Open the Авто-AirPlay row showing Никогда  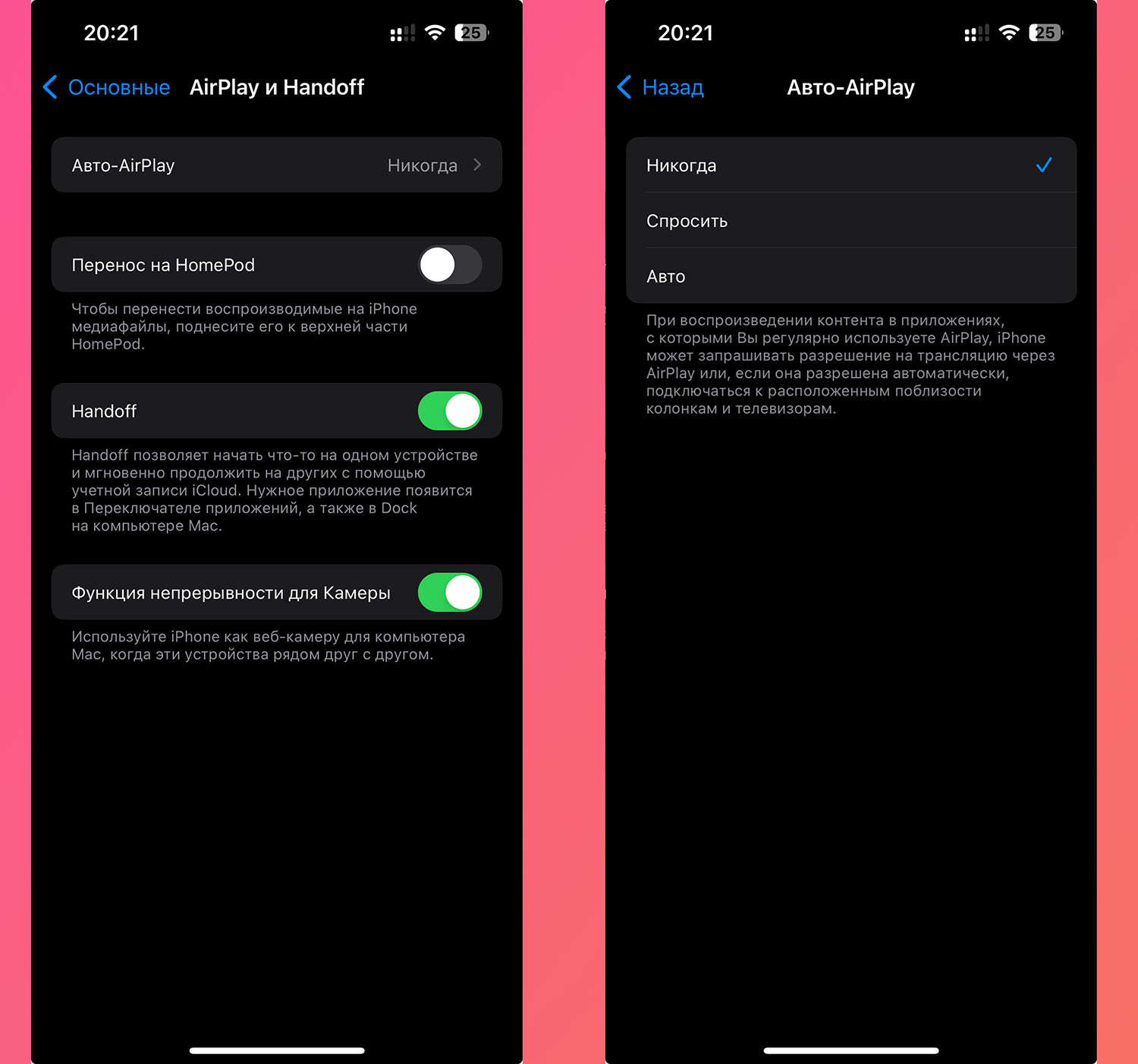tap(276, 165)
